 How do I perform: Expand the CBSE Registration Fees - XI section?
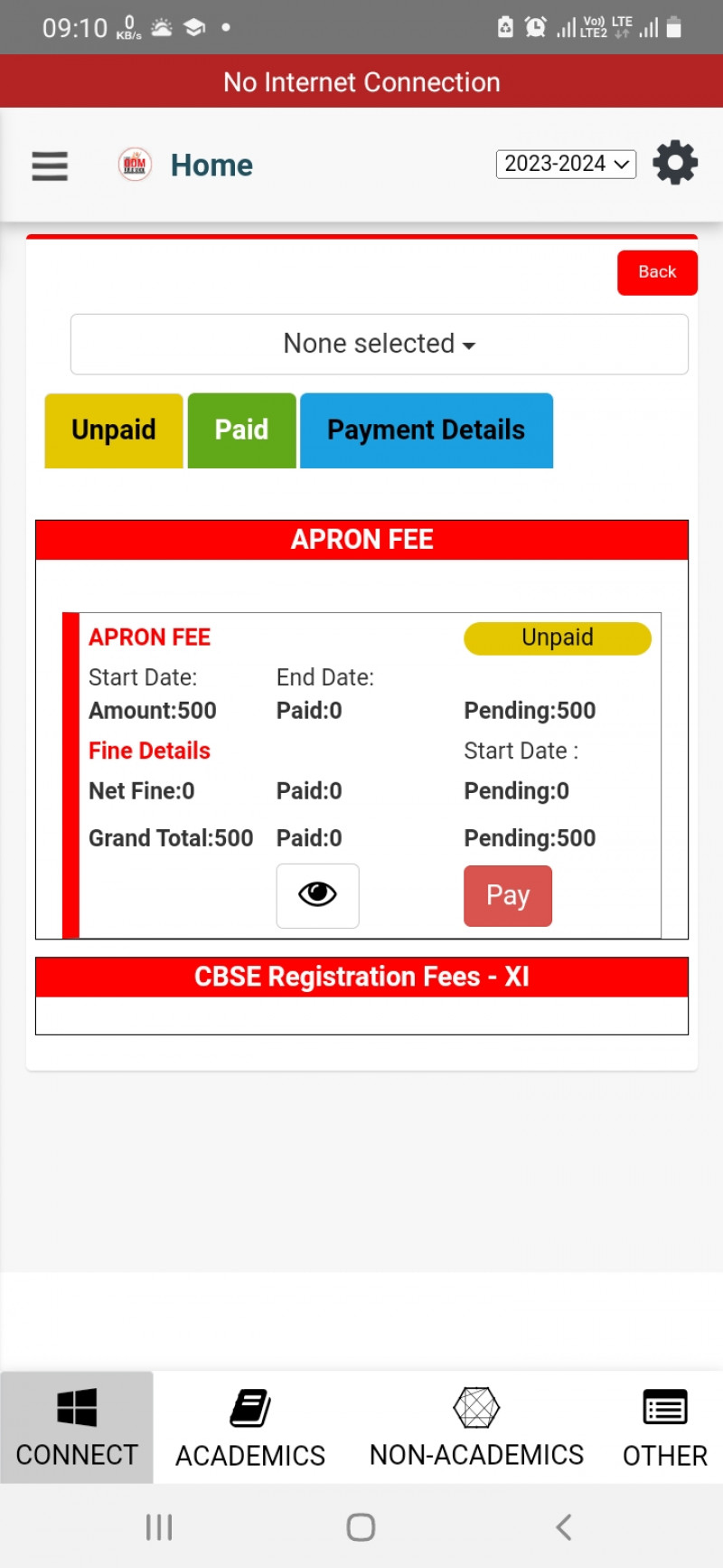tap(361, 978)
